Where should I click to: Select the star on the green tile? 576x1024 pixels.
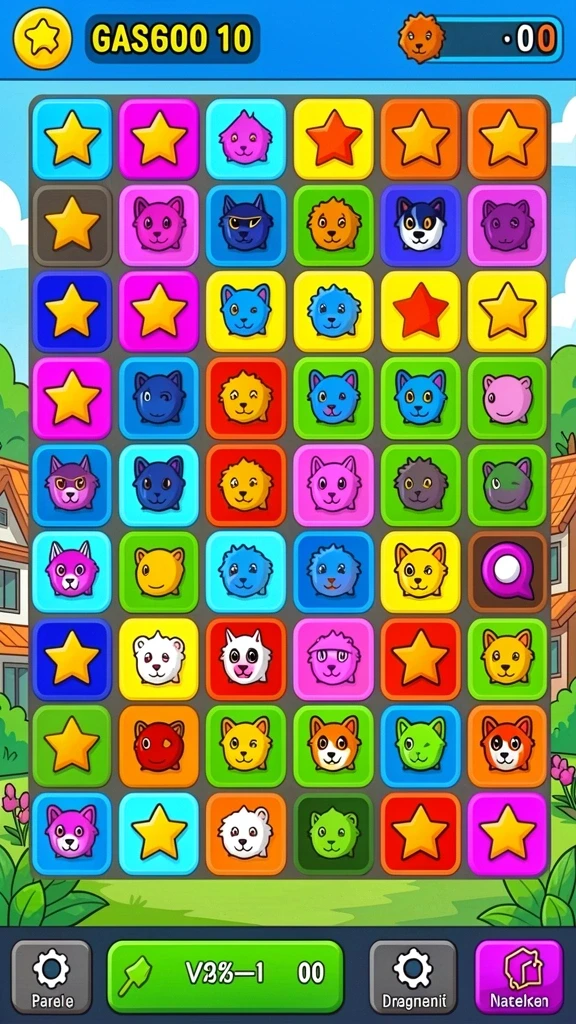point(72,745)
